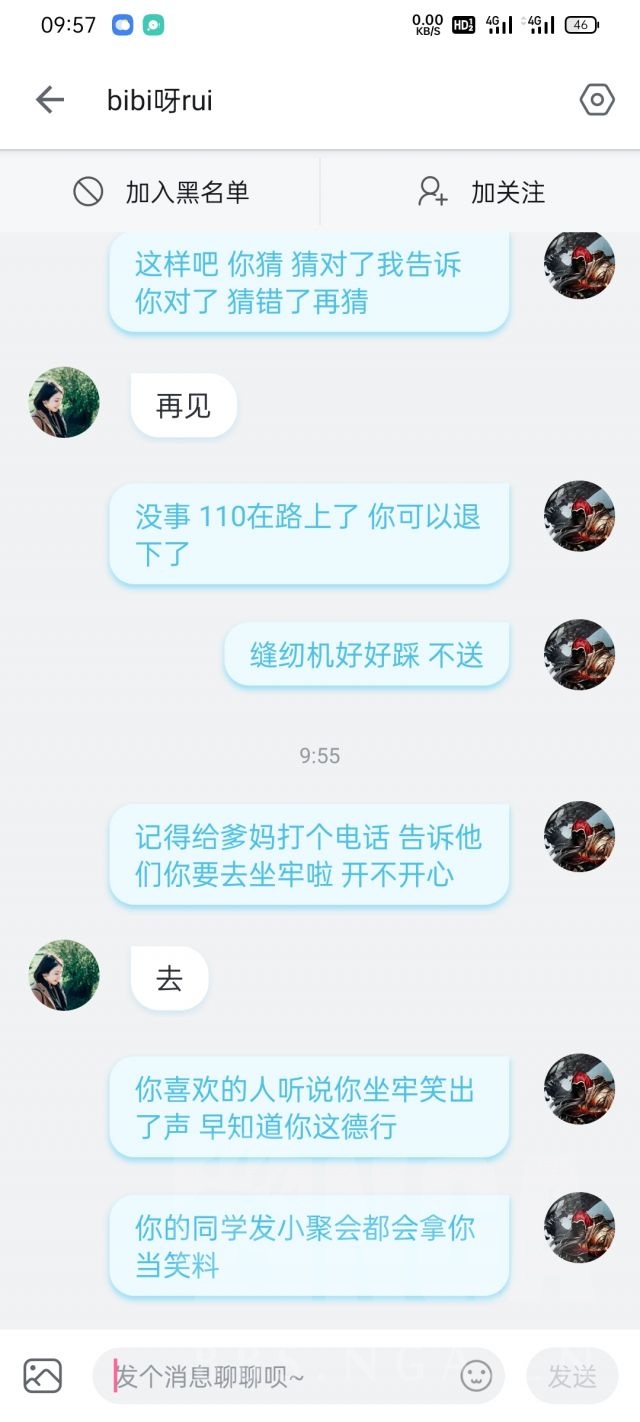
Task: Open the emoji picker
Action: coord(476,1376)
